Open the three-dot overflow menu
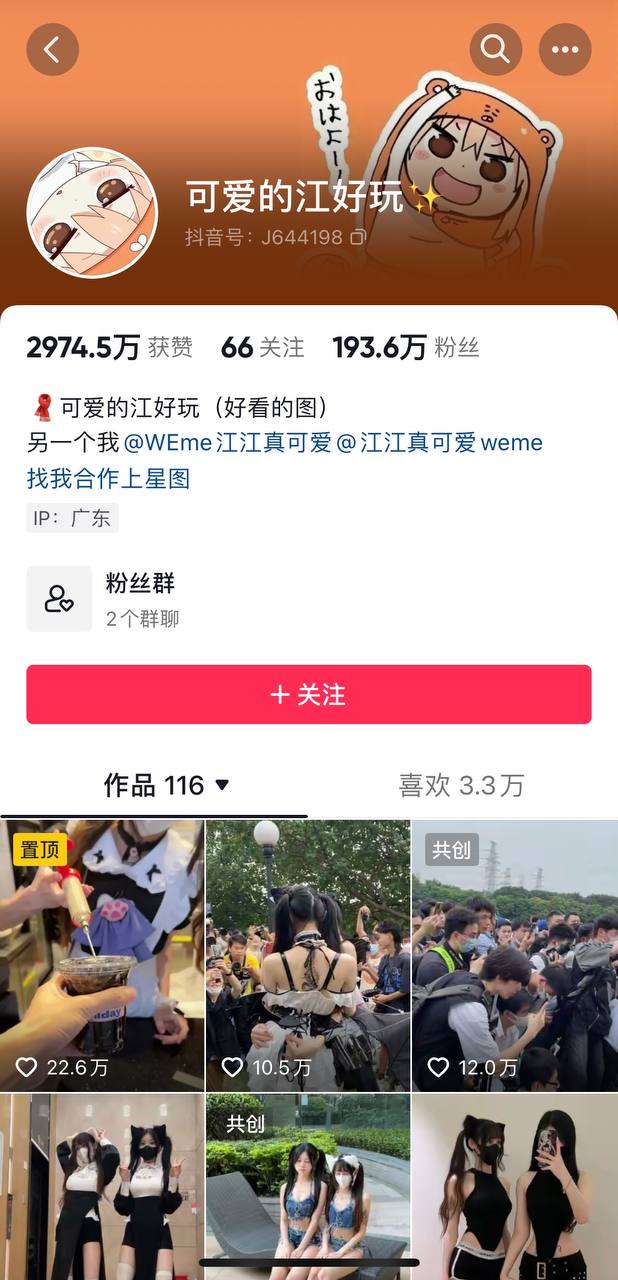The image size is (618, 1280). (565, 49)
